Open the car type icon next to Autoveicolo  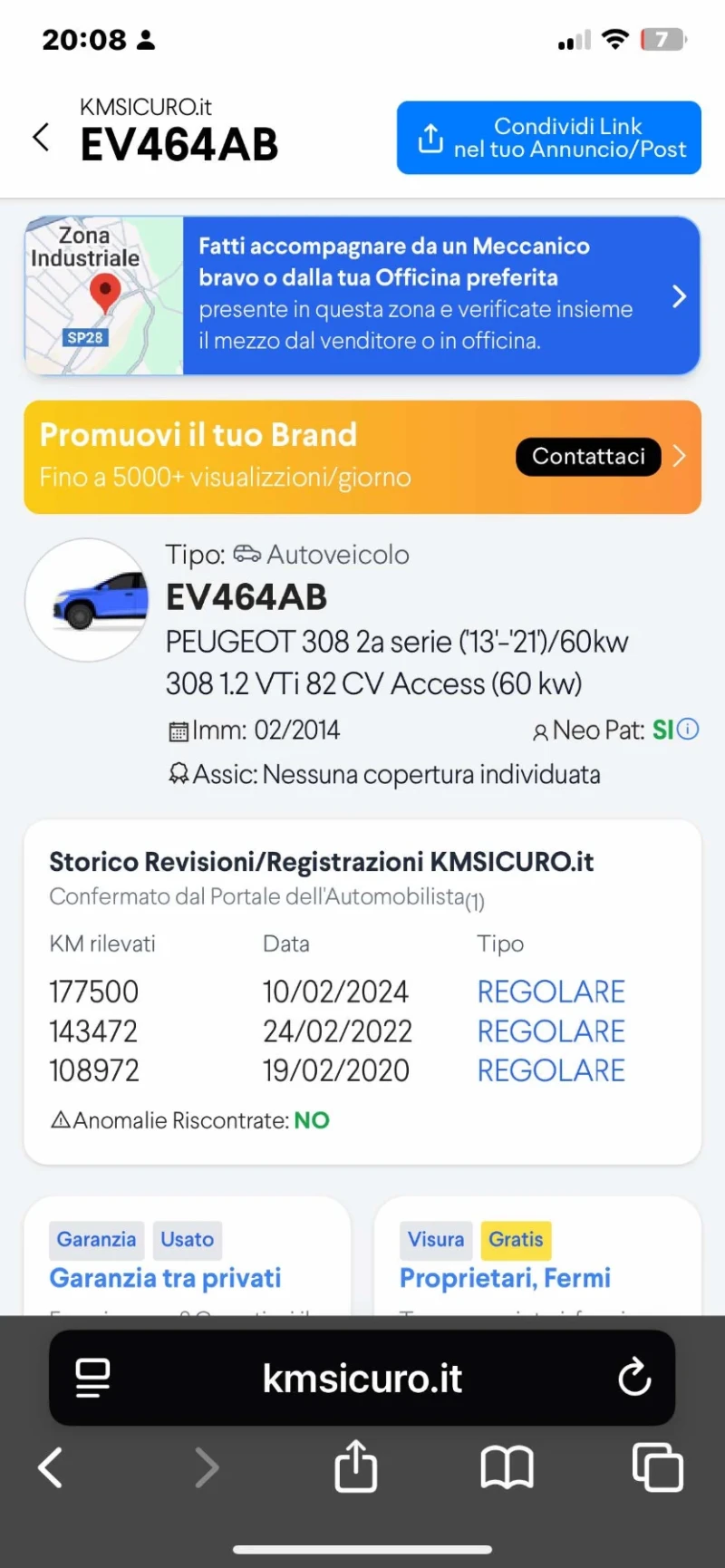(x=247, y=554)
